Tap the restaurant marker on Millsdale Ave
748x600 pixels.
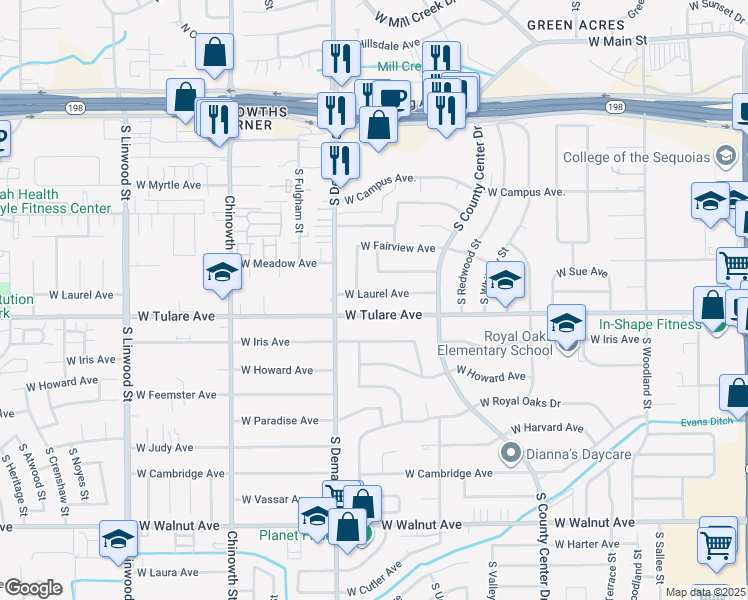(340, 60)
